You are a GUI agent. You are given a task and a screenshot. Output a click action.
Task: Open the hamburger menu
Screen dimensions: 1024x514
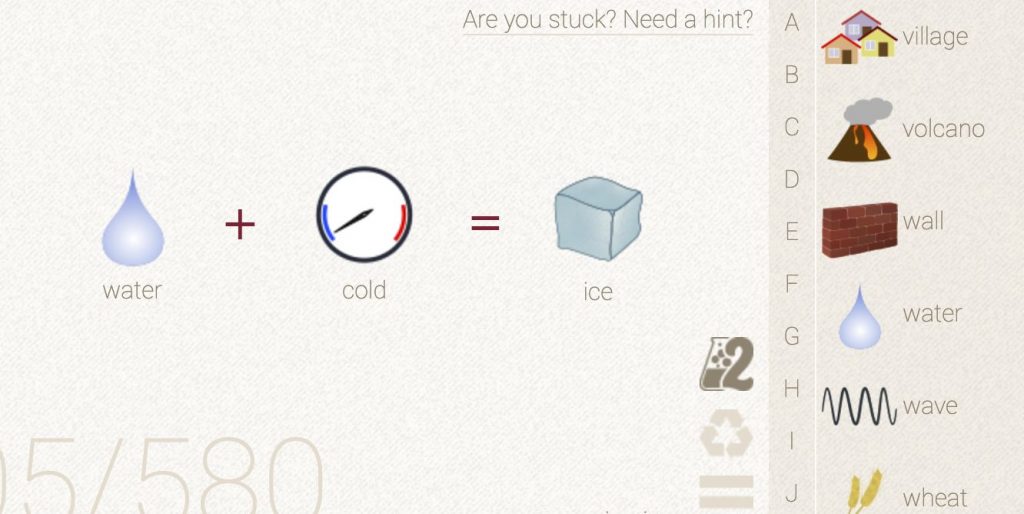(726, 492)
